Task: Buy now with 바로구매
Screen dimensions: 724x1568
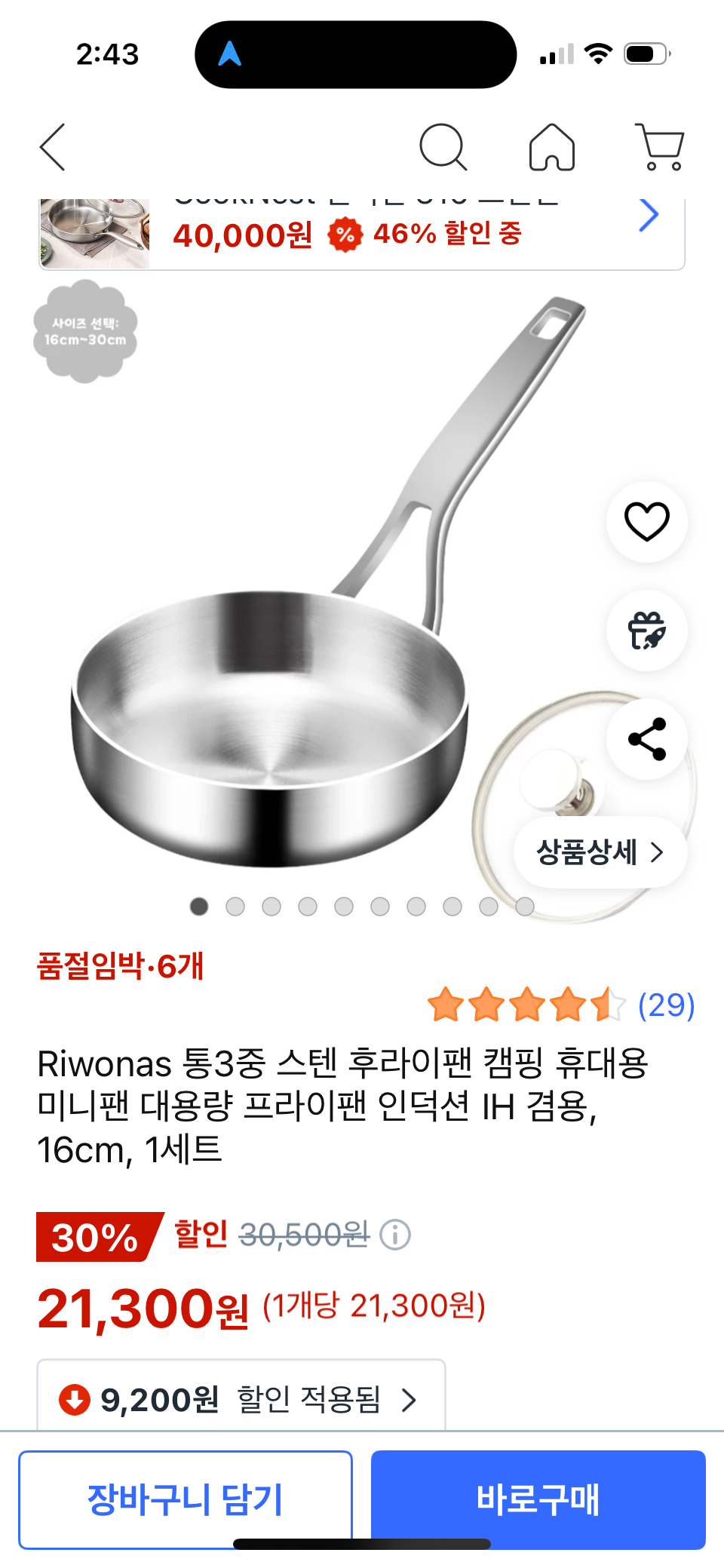Action: 538,1499
